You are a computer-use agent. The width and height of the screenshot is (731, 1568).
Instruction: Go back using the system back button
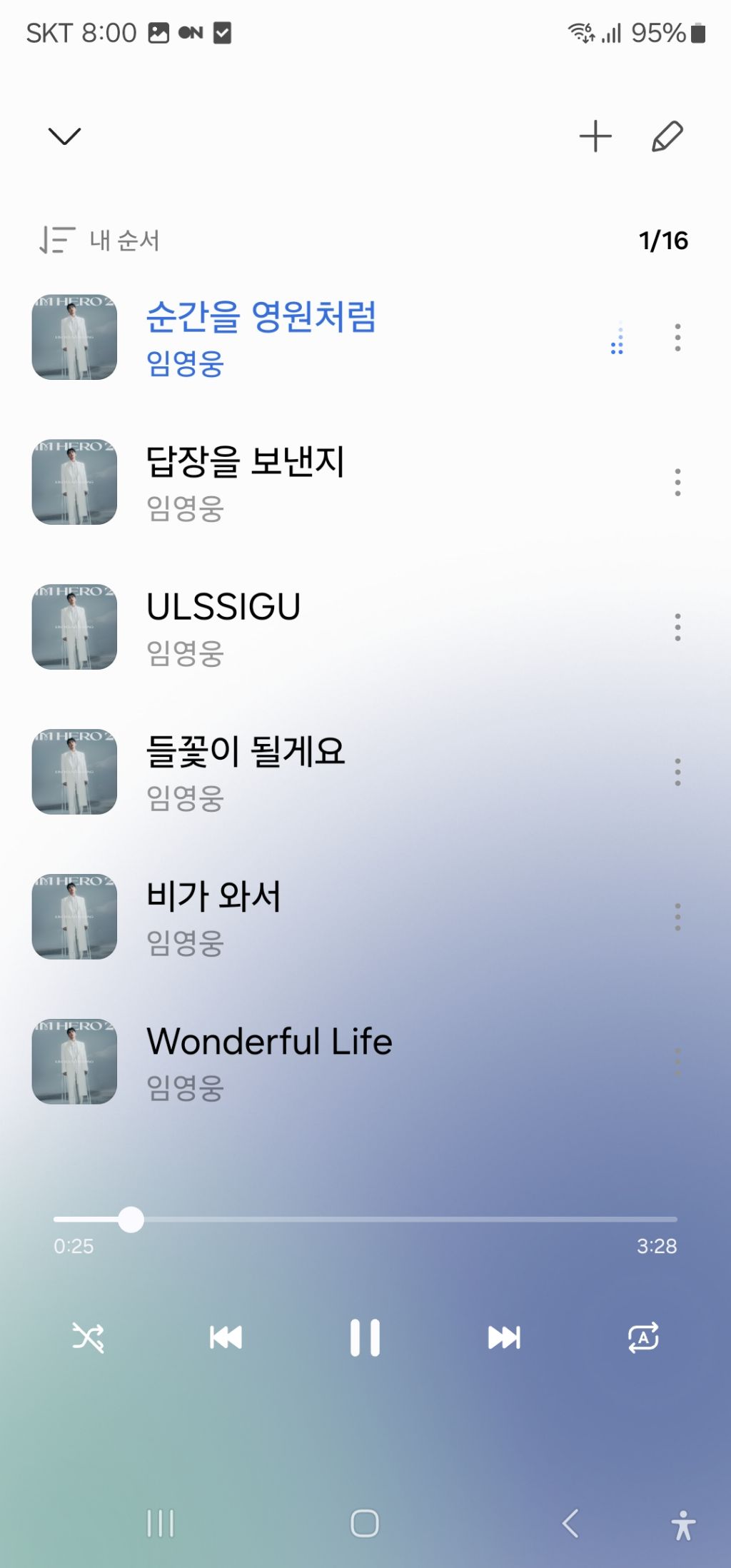[570, 1524]
